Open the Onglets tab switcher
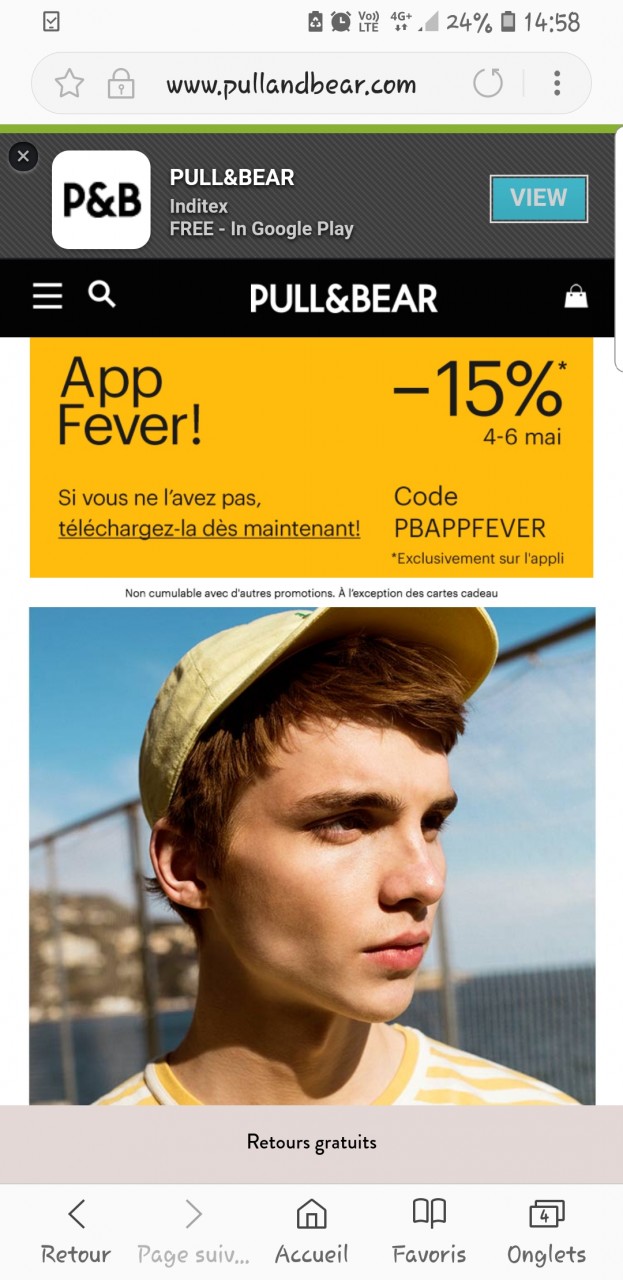Viewport: 623px width, 1280px height. coord(546,1232)
